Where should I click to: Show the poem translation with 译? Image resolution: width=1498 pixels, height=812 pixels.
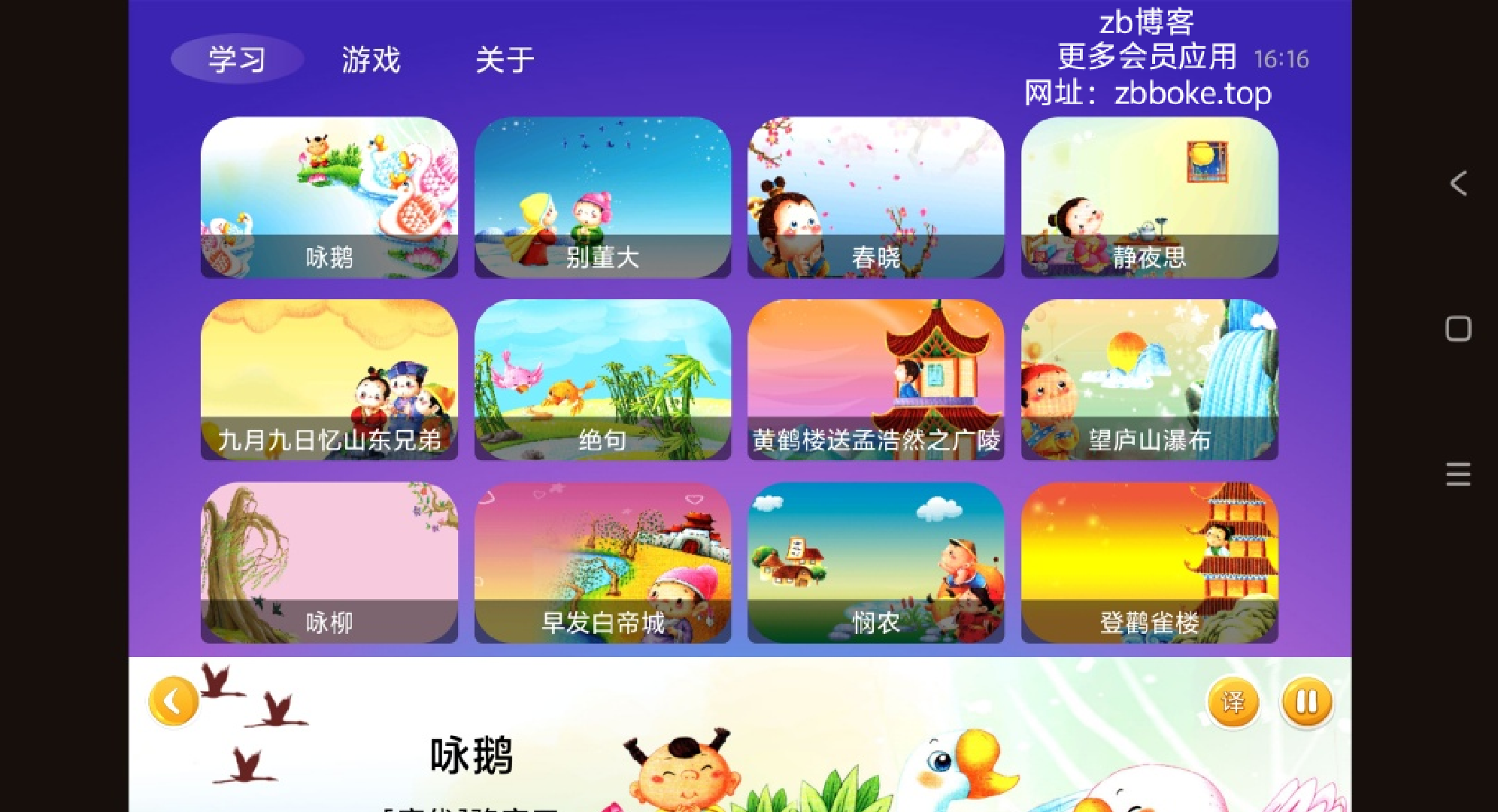pos(1233,702)
